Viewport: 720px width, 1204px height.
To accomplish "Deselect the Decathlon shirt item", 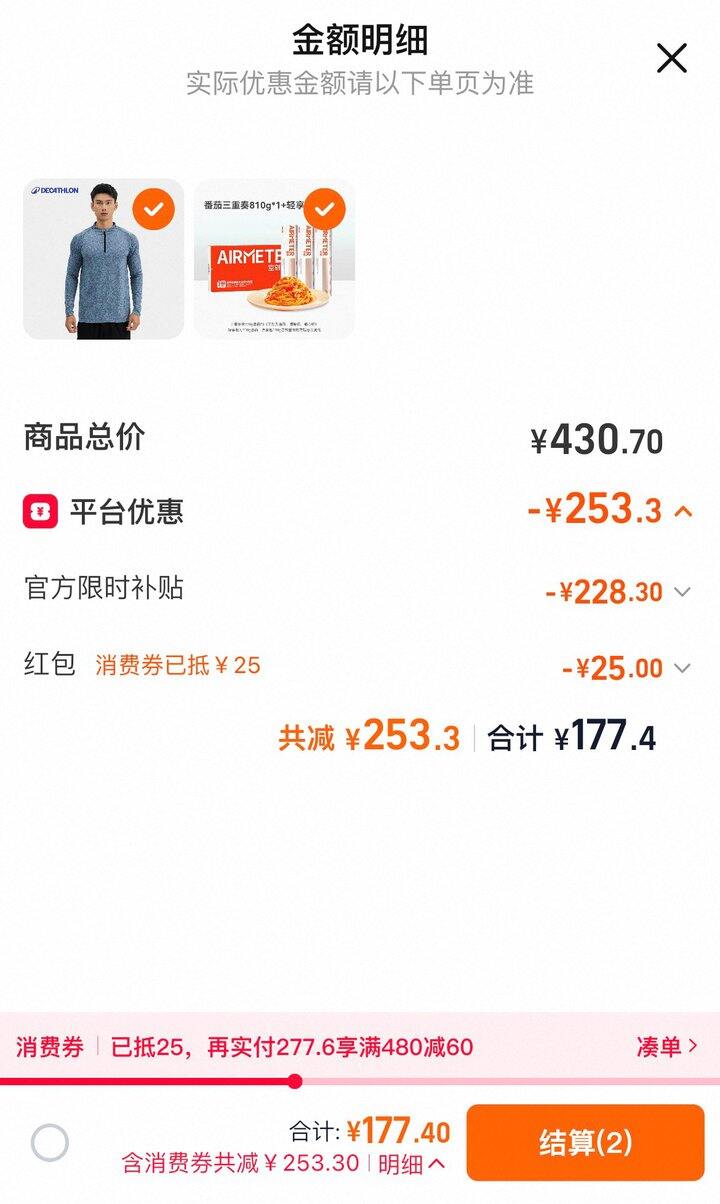I will (x=153, y=209).
